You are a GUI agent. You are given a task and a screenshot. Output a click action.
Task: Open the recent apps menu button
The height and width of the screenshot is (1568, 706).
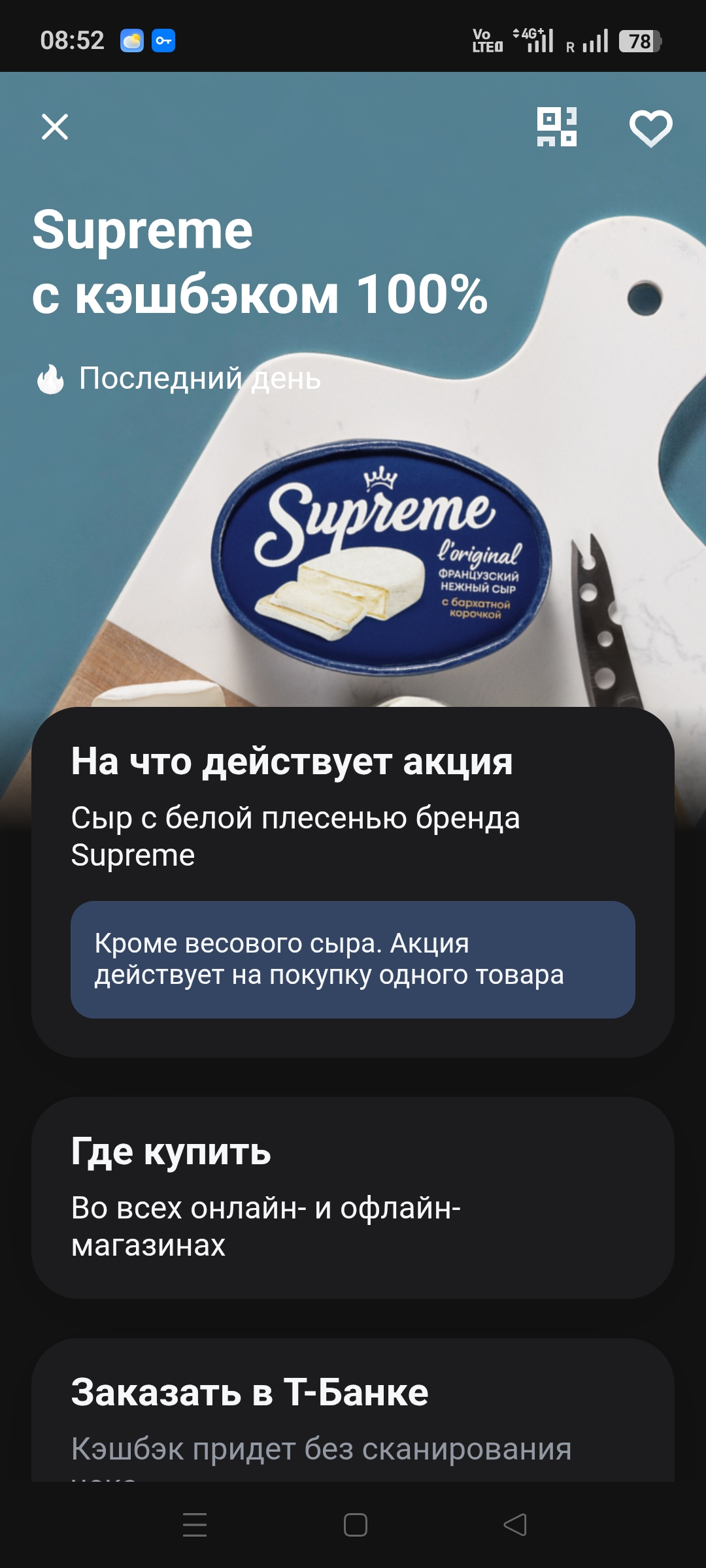[195, 1525]
